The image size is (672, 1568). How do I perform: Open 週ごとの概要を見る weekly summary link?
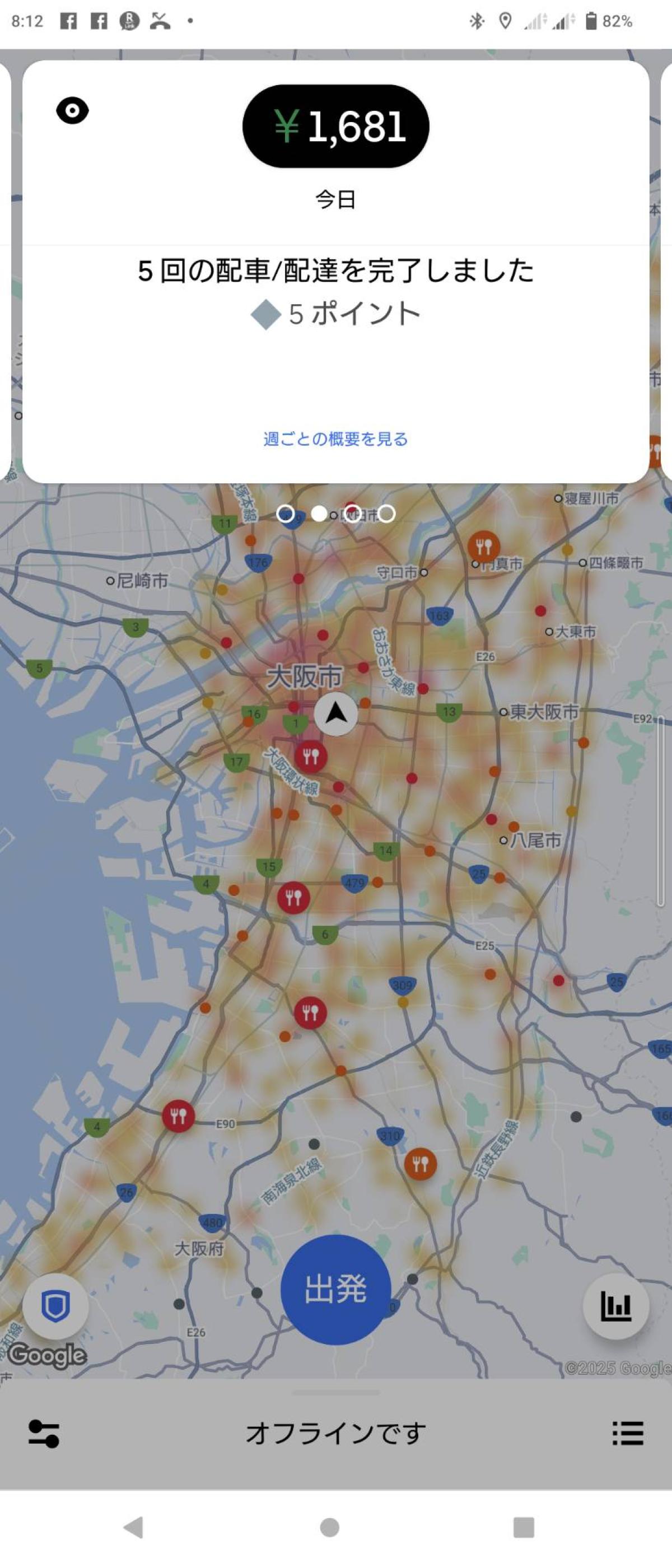click(x=336, y=439)
